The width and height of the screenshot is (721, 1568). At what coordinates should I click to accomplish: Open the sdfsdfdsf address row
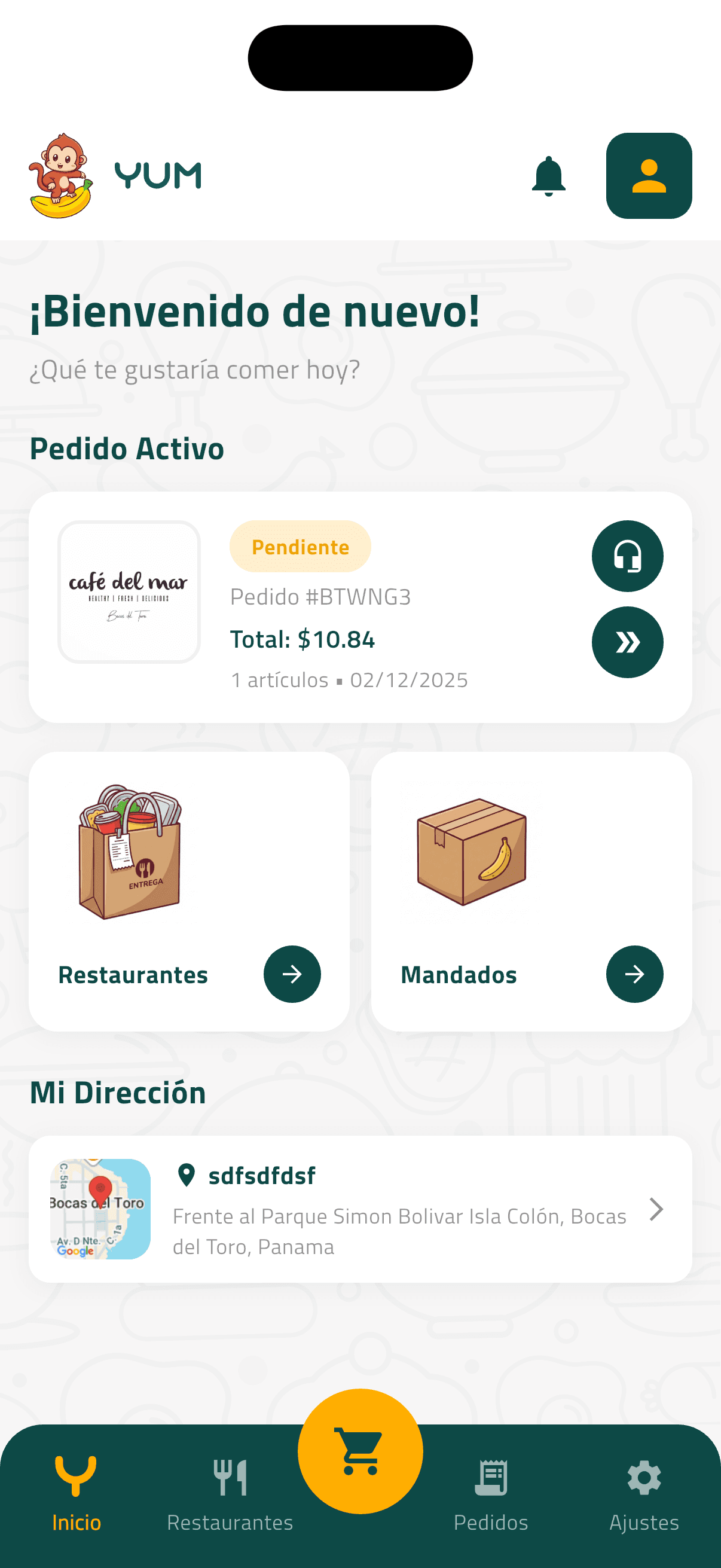click(x=360, y=1209)
